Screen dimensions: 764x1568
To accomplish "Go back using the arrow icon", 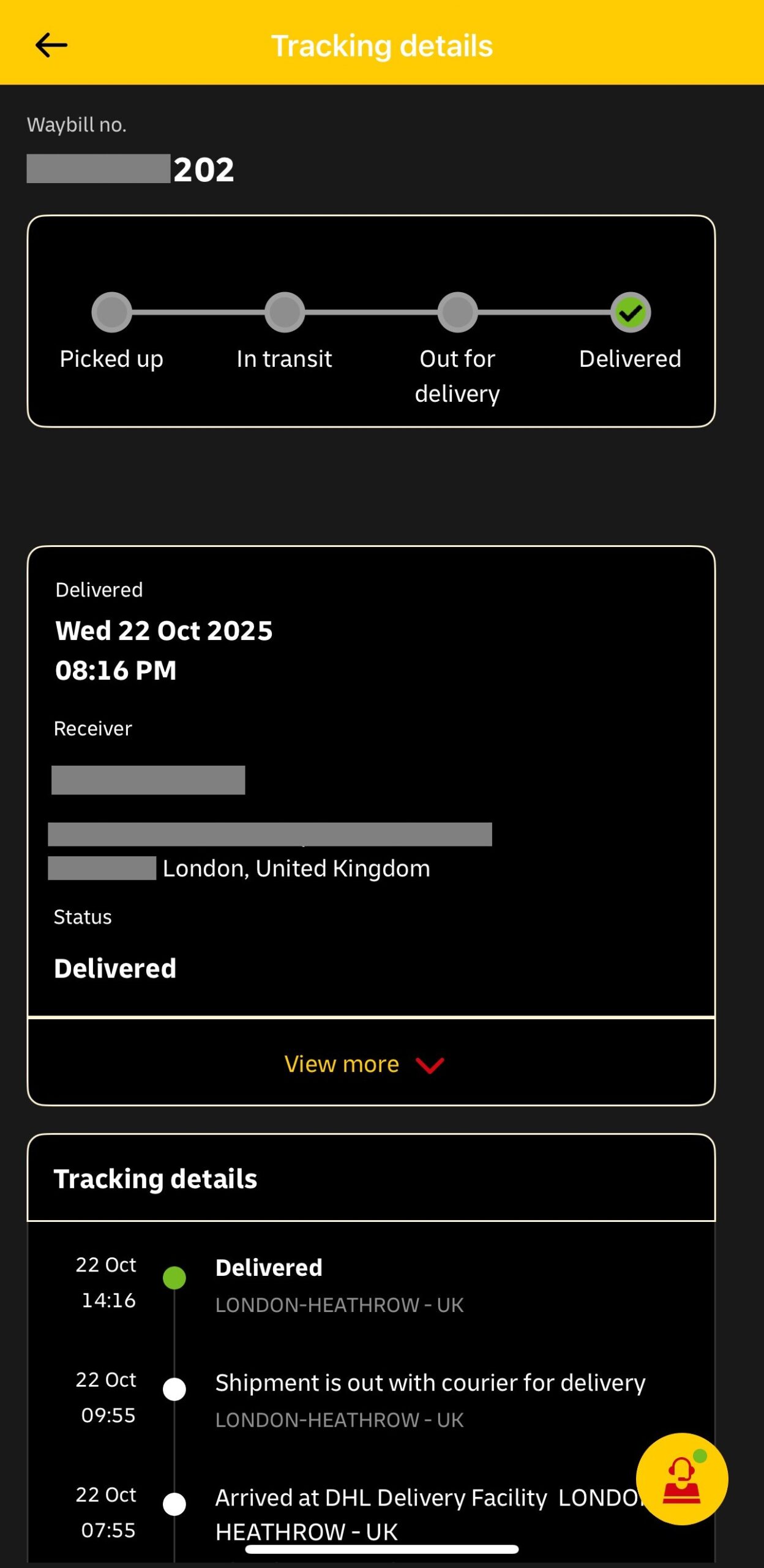I will pyautogui.click(x=51, y=45).
